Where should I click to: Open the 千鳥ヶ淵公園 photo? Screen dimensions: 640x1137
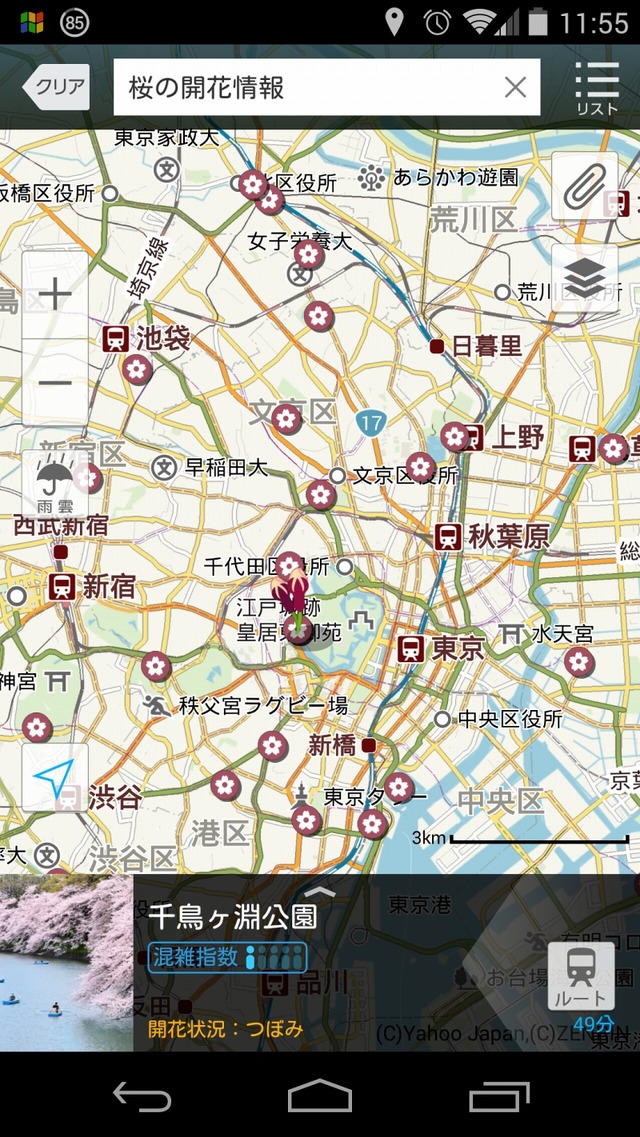66,962
